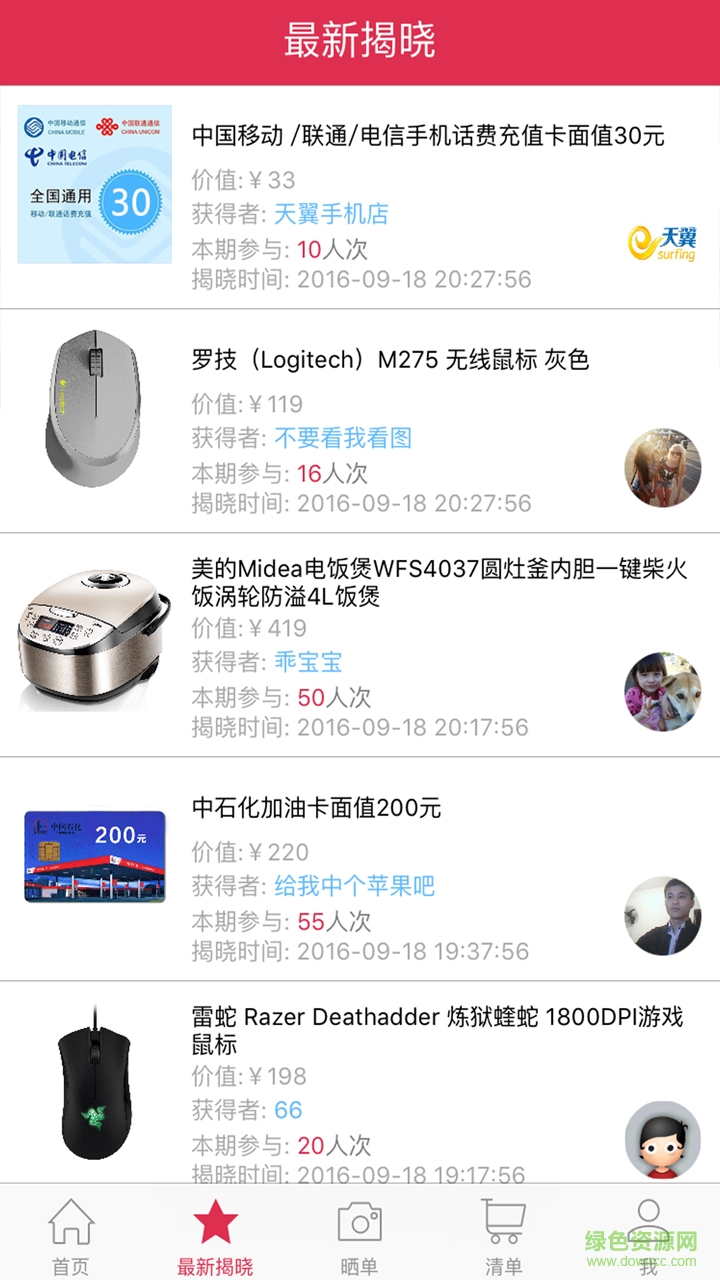The width and height of the screenshot is (720, 1280).
Task: Open the 雷蛇 Razer Deathadder result
Action: 437,1031
